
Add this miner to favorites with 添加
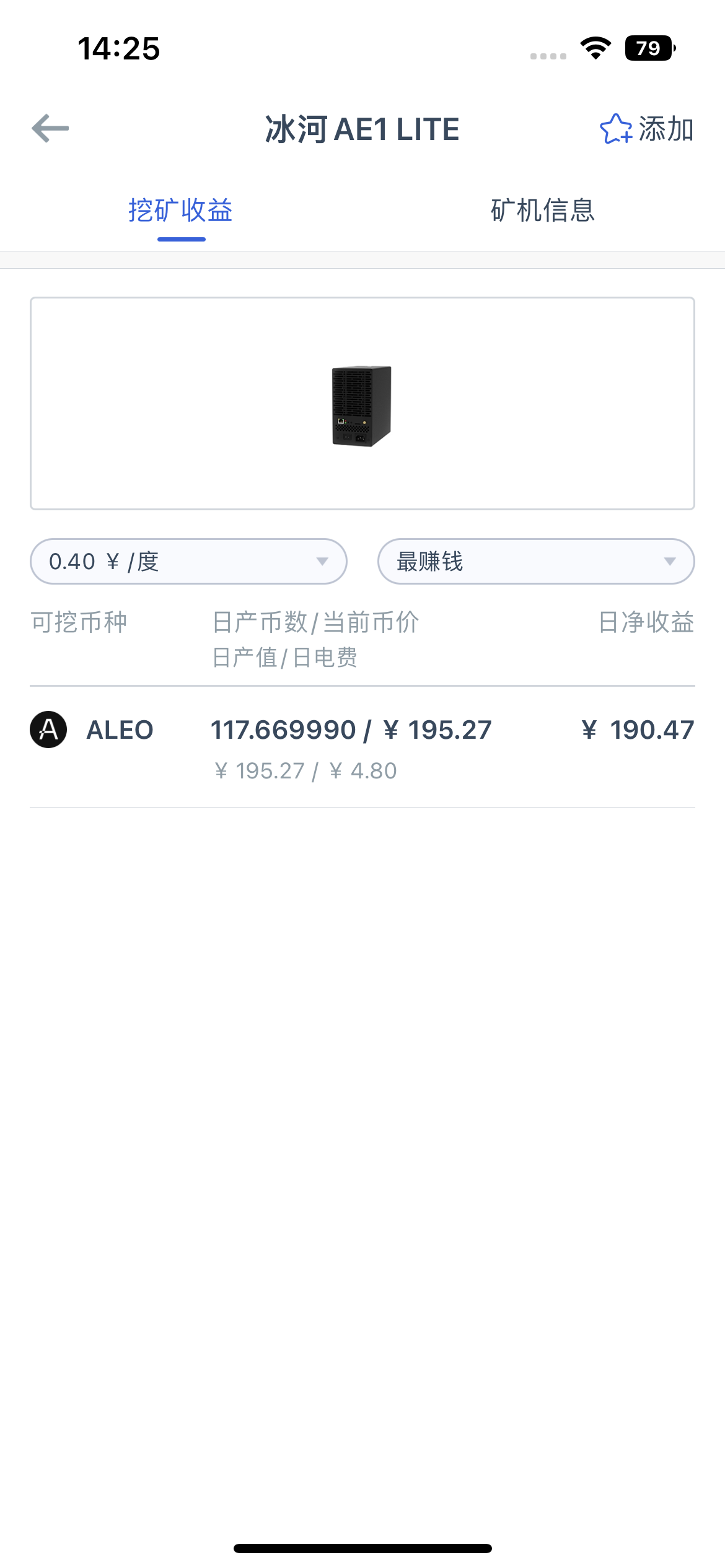pyautogui.click(x=647, y=129)
